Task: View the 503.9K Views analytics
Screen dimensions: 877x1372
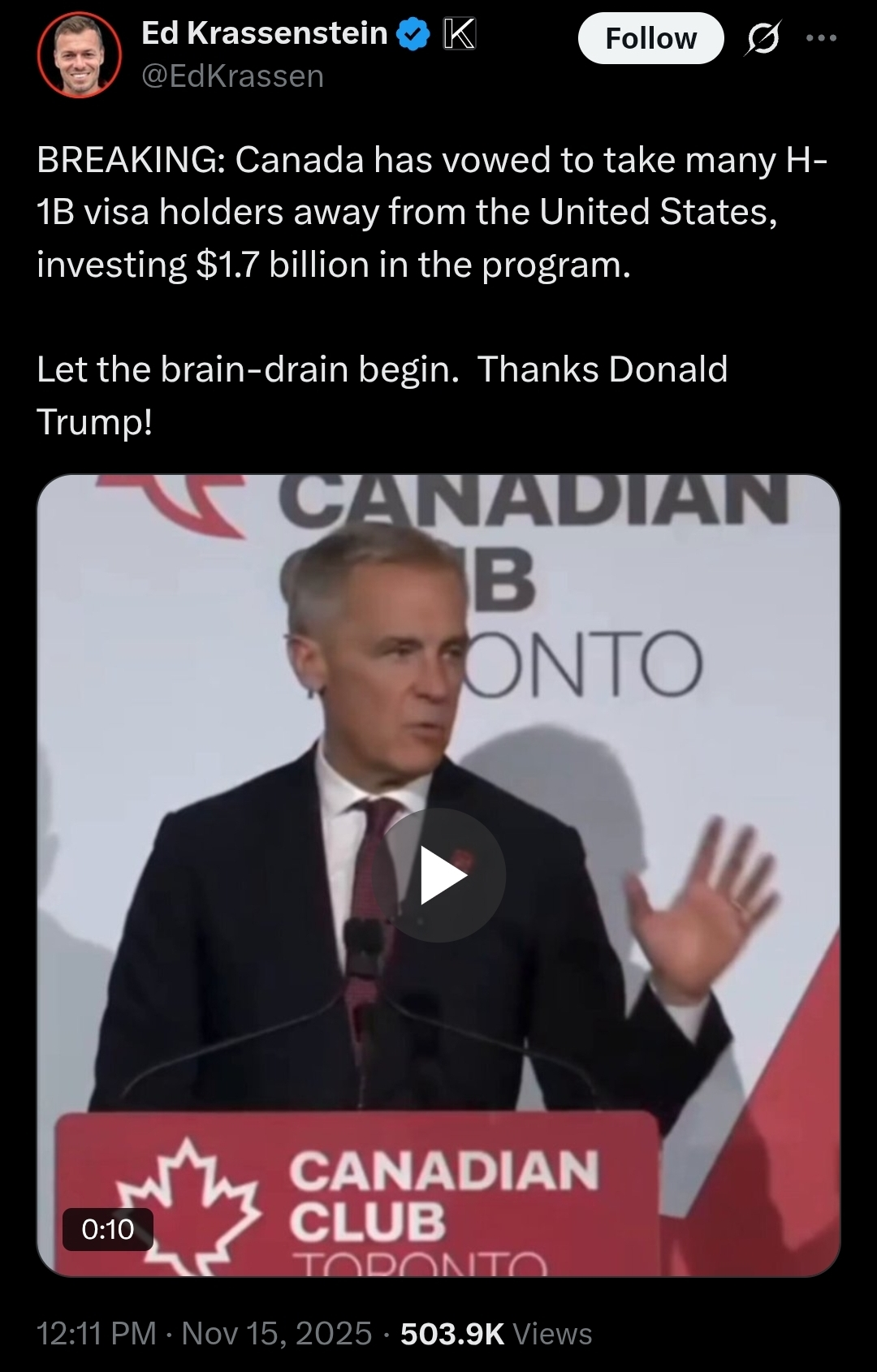Action: (x=496, y=1333)
